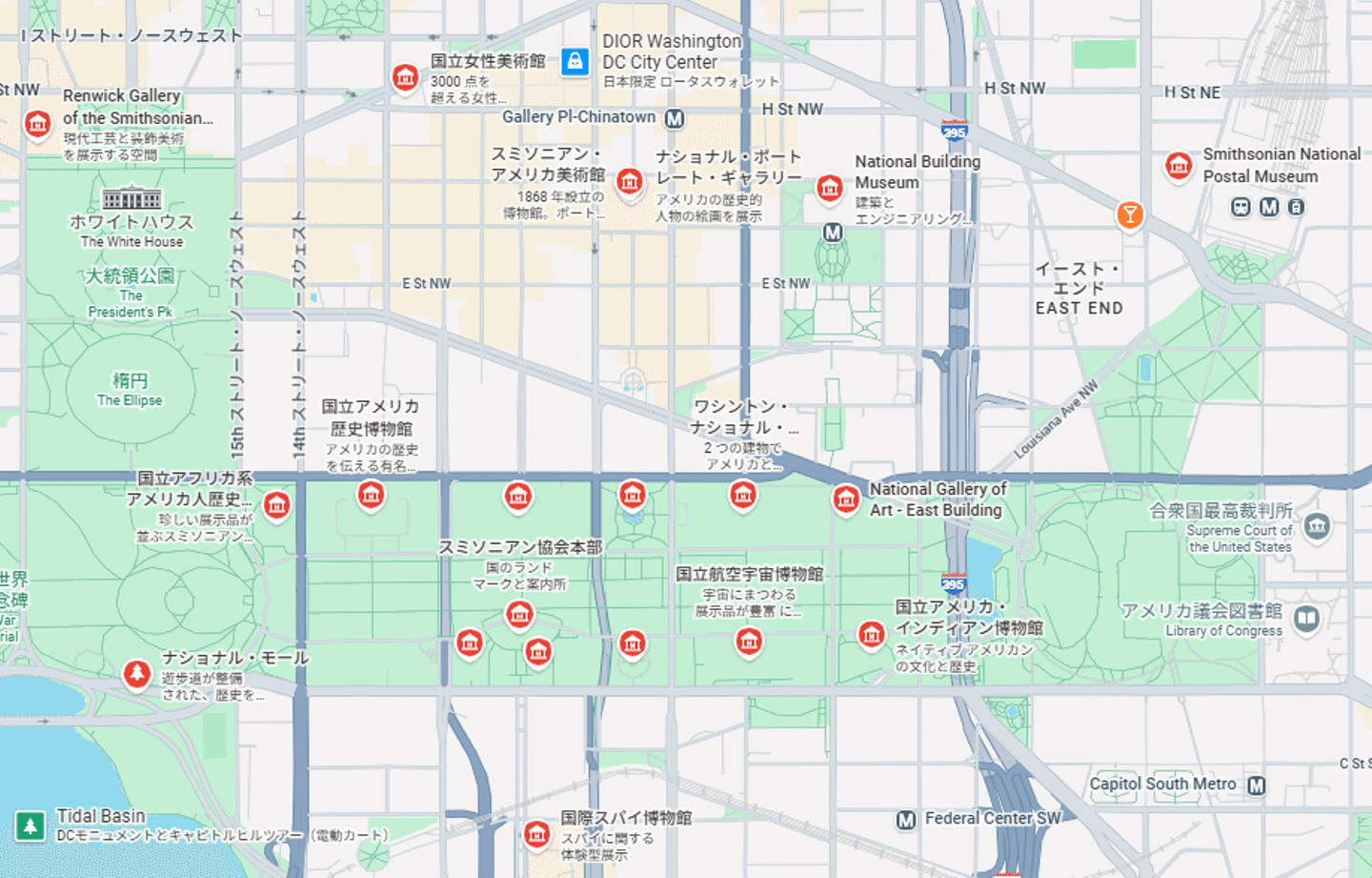Open the 国立女性美術館 museum pin
The width and height of the screenshot is (1372, 878).
pos(405,77)
